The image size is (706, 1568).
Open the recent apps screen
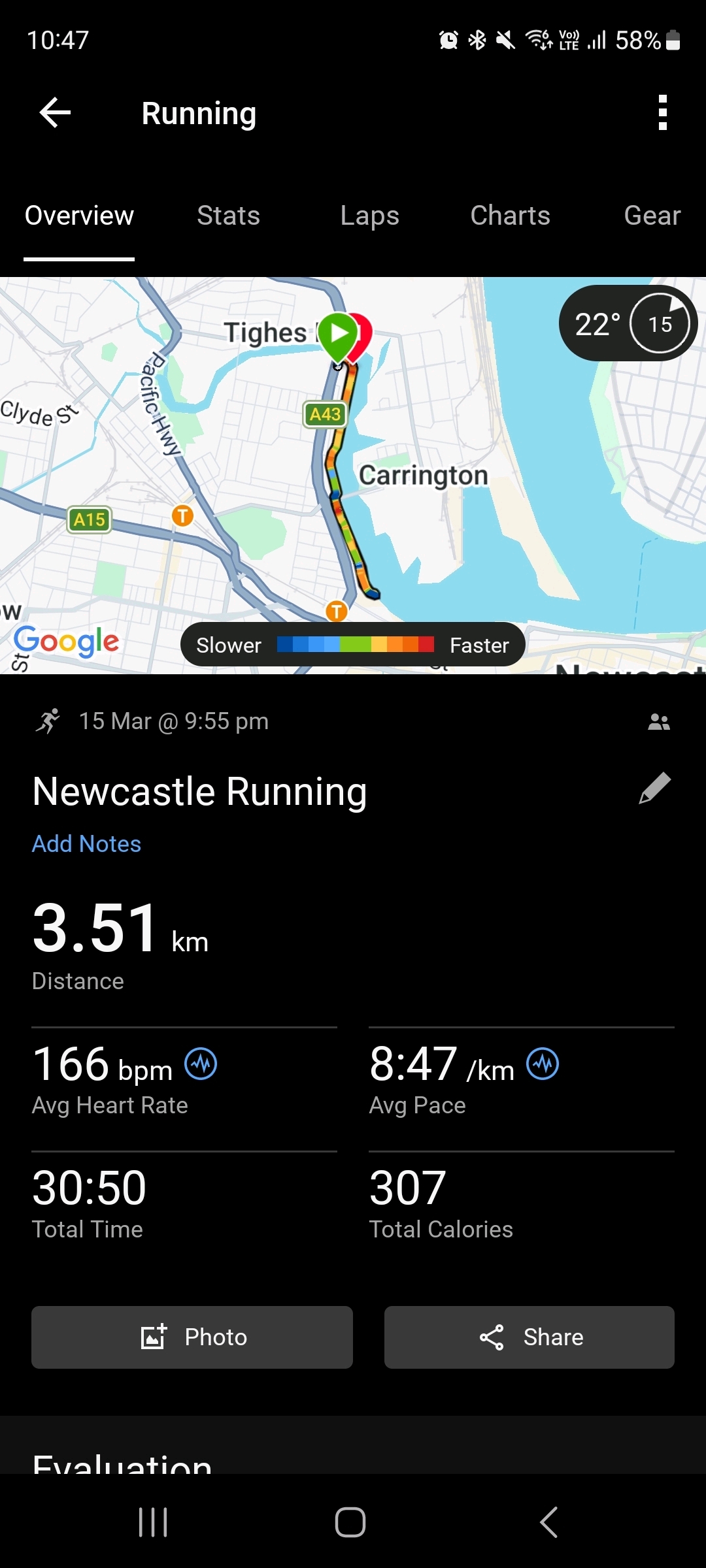154,1522
